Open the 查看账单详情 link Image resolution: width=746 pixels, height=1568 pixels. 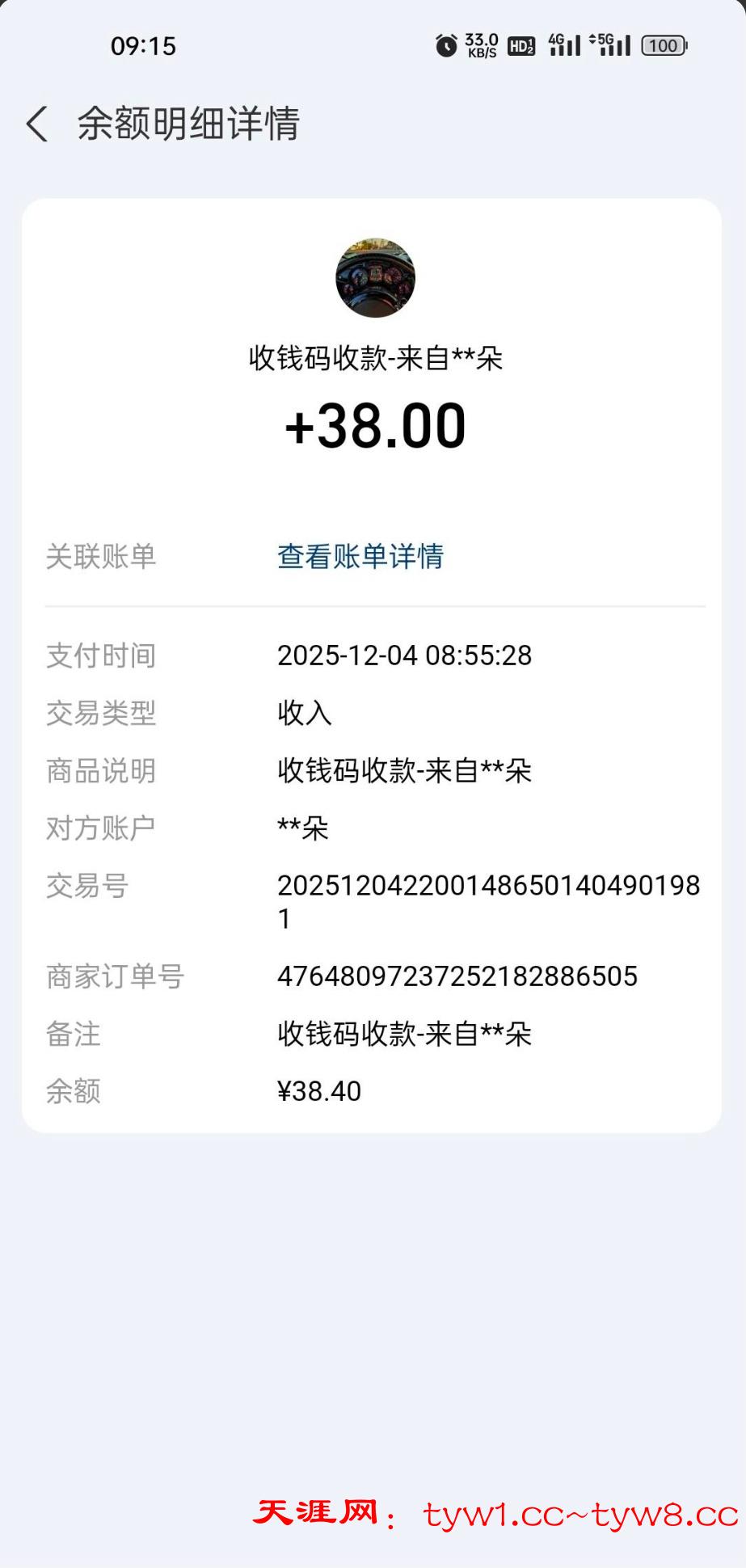pyautogui.click(x=360, y=556)
